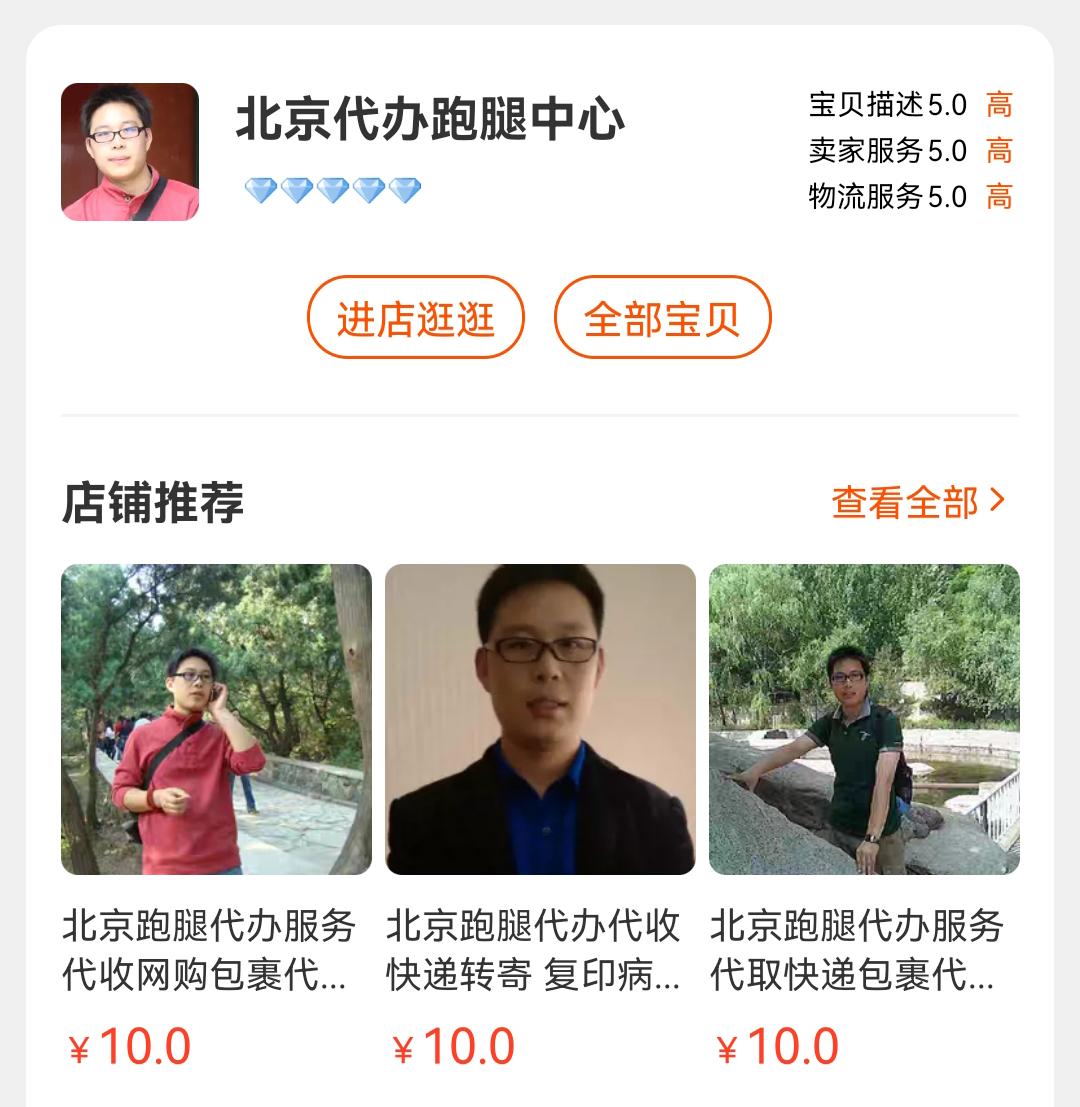Open the 进店逛逛 button
Image resolution: width=1080 pixels, height=1107 pixels.
[x=417, y=315]
